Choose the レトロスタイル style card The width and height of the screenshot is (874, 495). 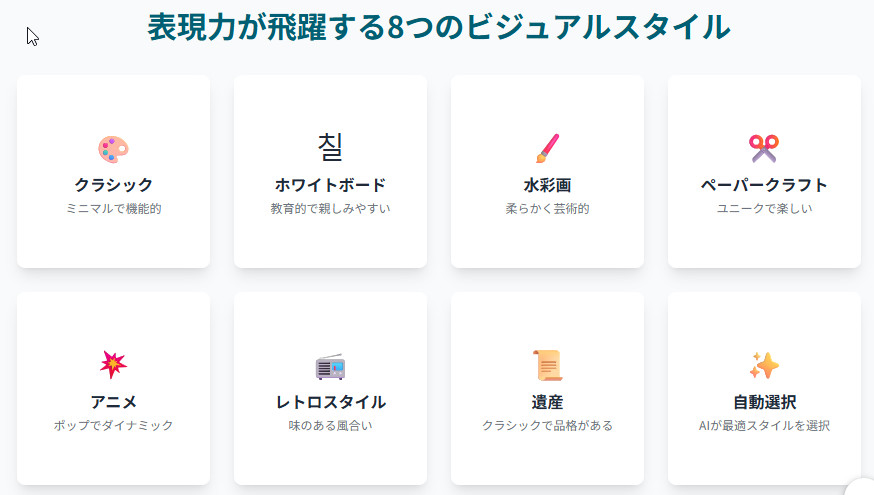(x=330, y=388)
